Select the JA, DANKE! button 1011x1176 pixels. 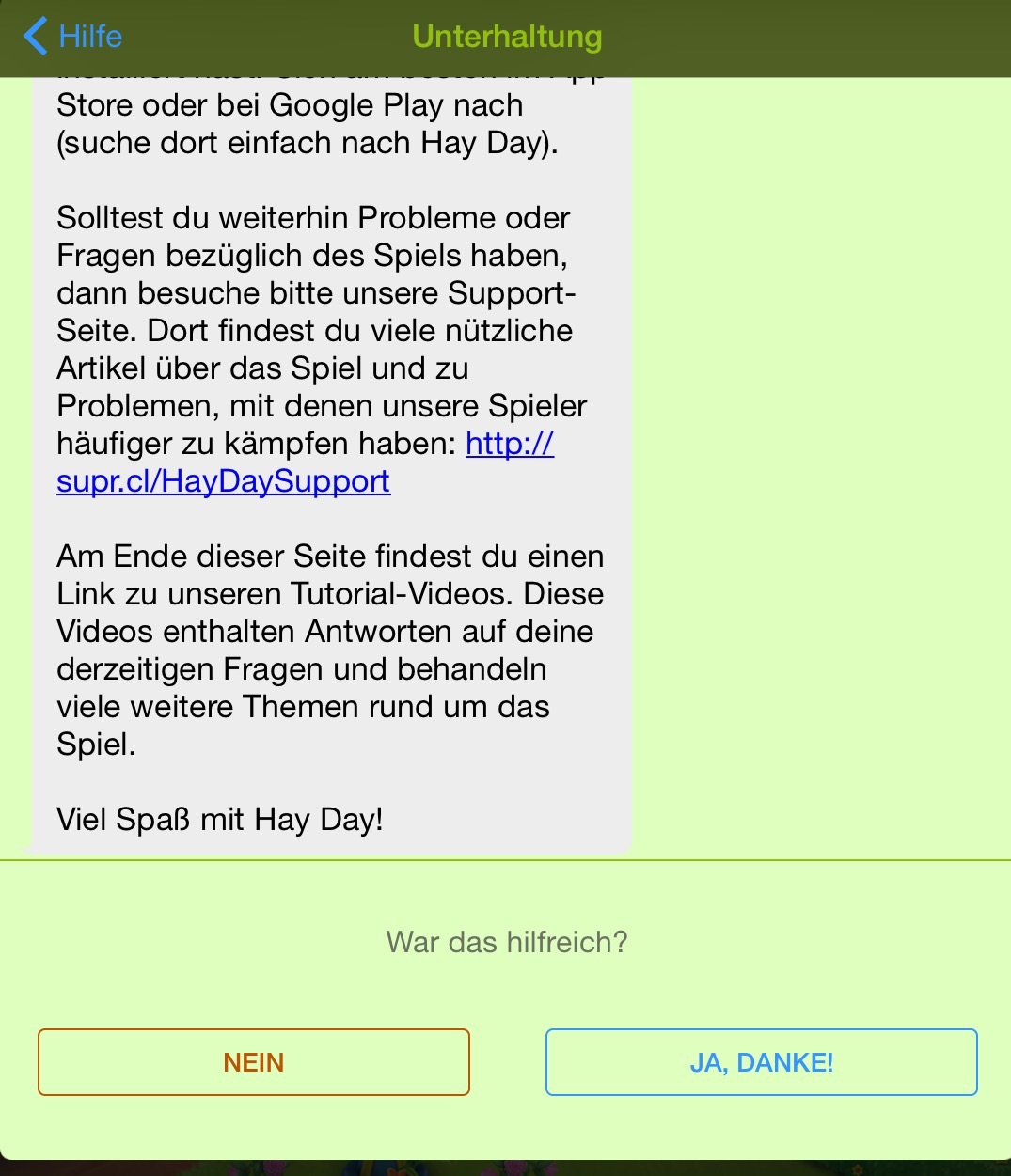click(762, 1062)
